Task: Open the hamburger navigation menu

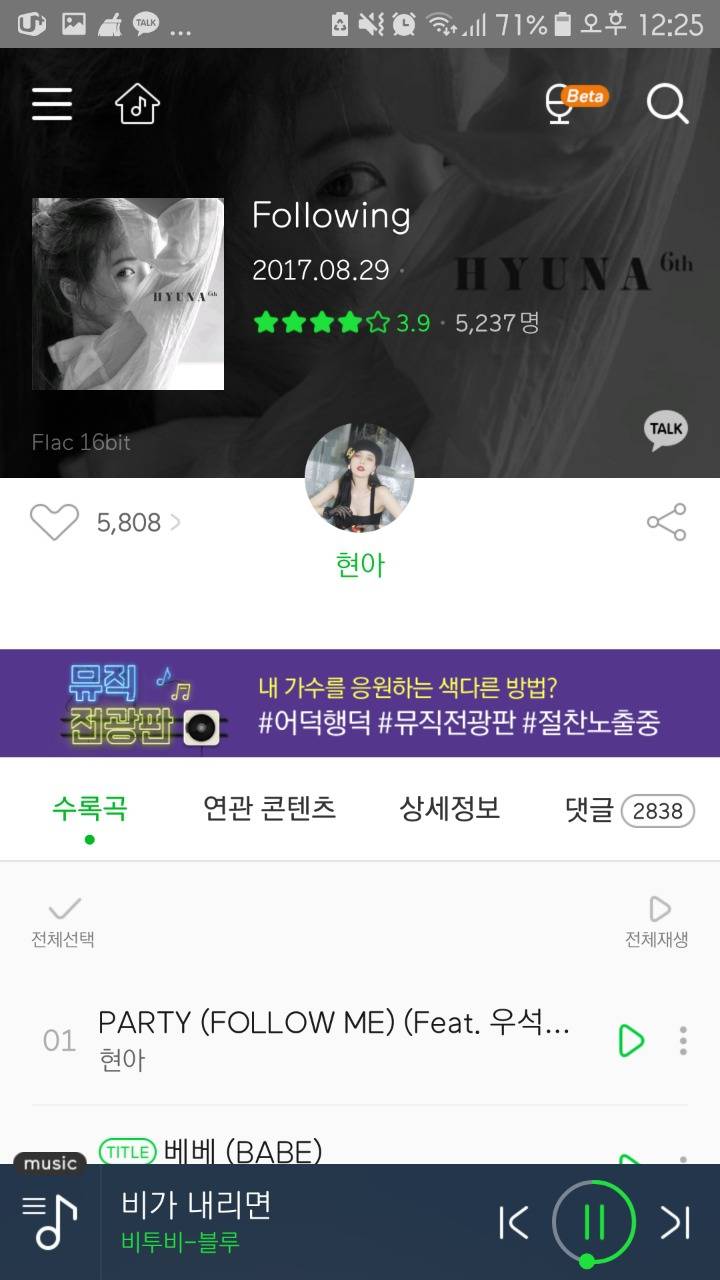Action: pyautogui.click(x=51, y=104)
